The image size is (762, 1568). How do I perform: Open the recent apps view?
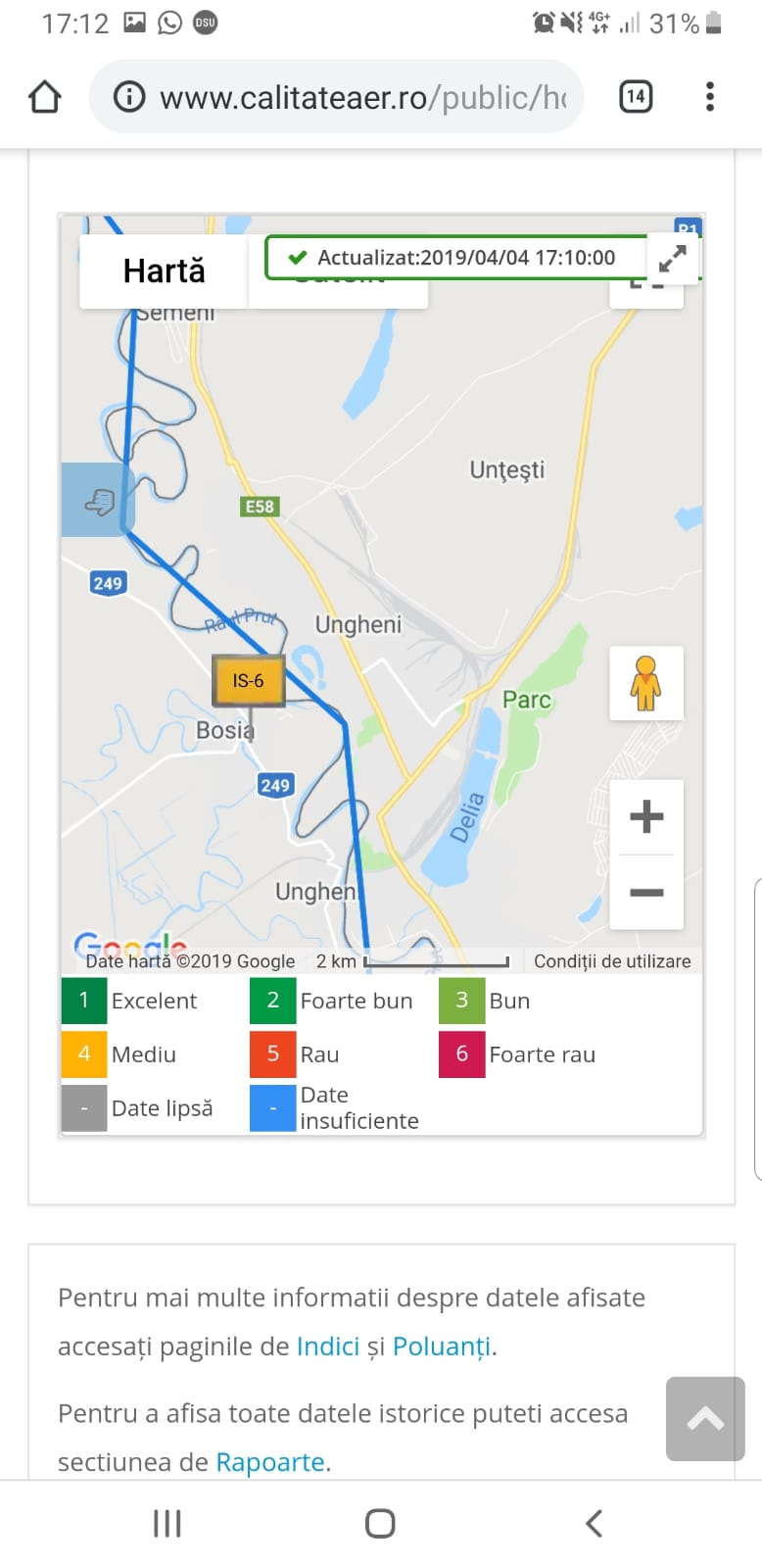click(x=167, y=1523)
